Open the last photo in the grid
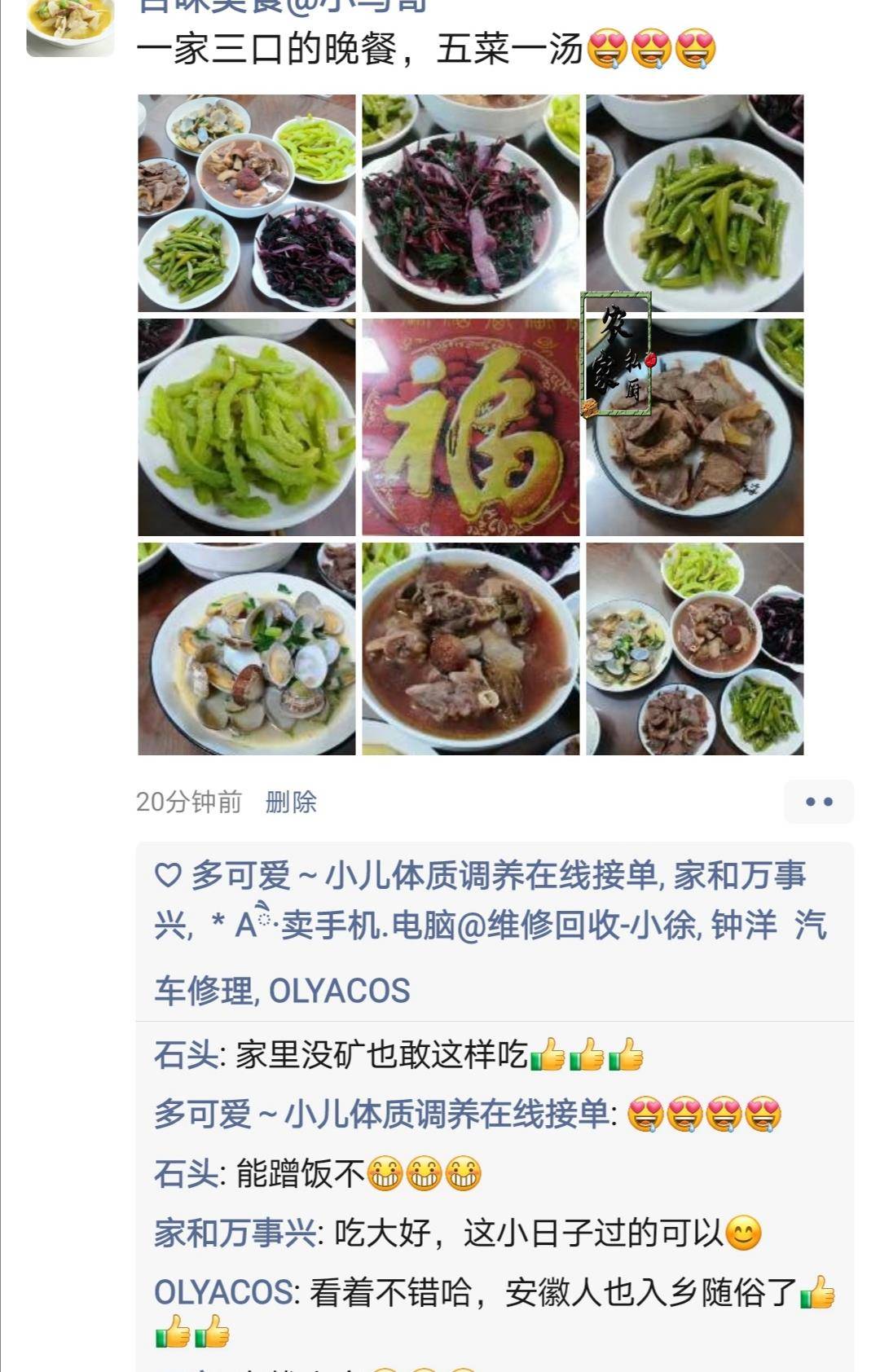This screenshot has height=1372, width=880. (694, 649)
